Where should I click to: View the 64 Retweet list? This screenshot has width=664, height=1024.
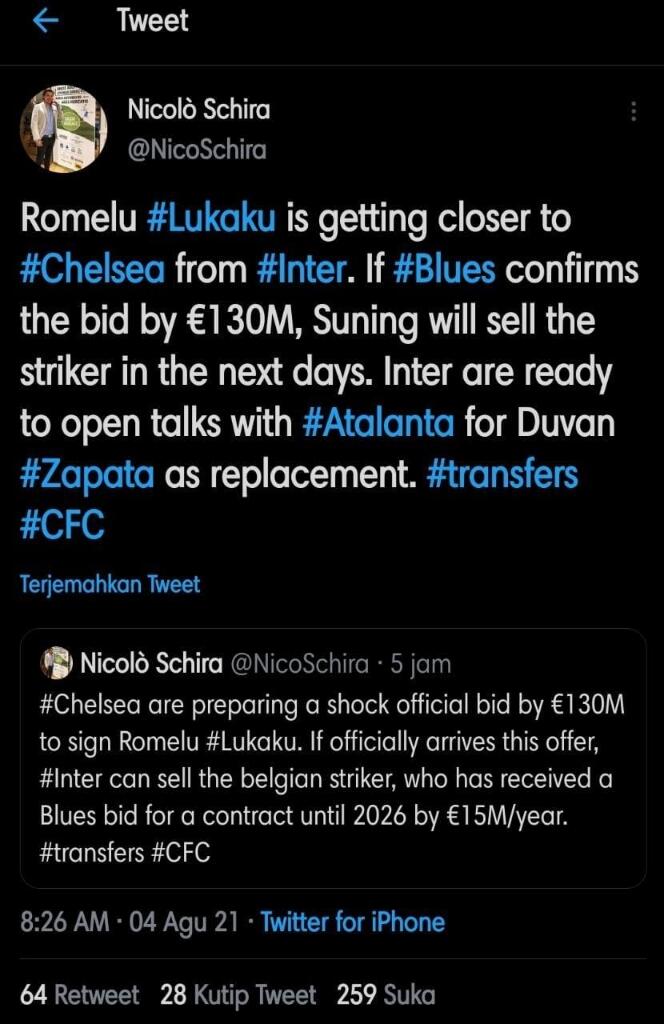(x=80, y=995)
